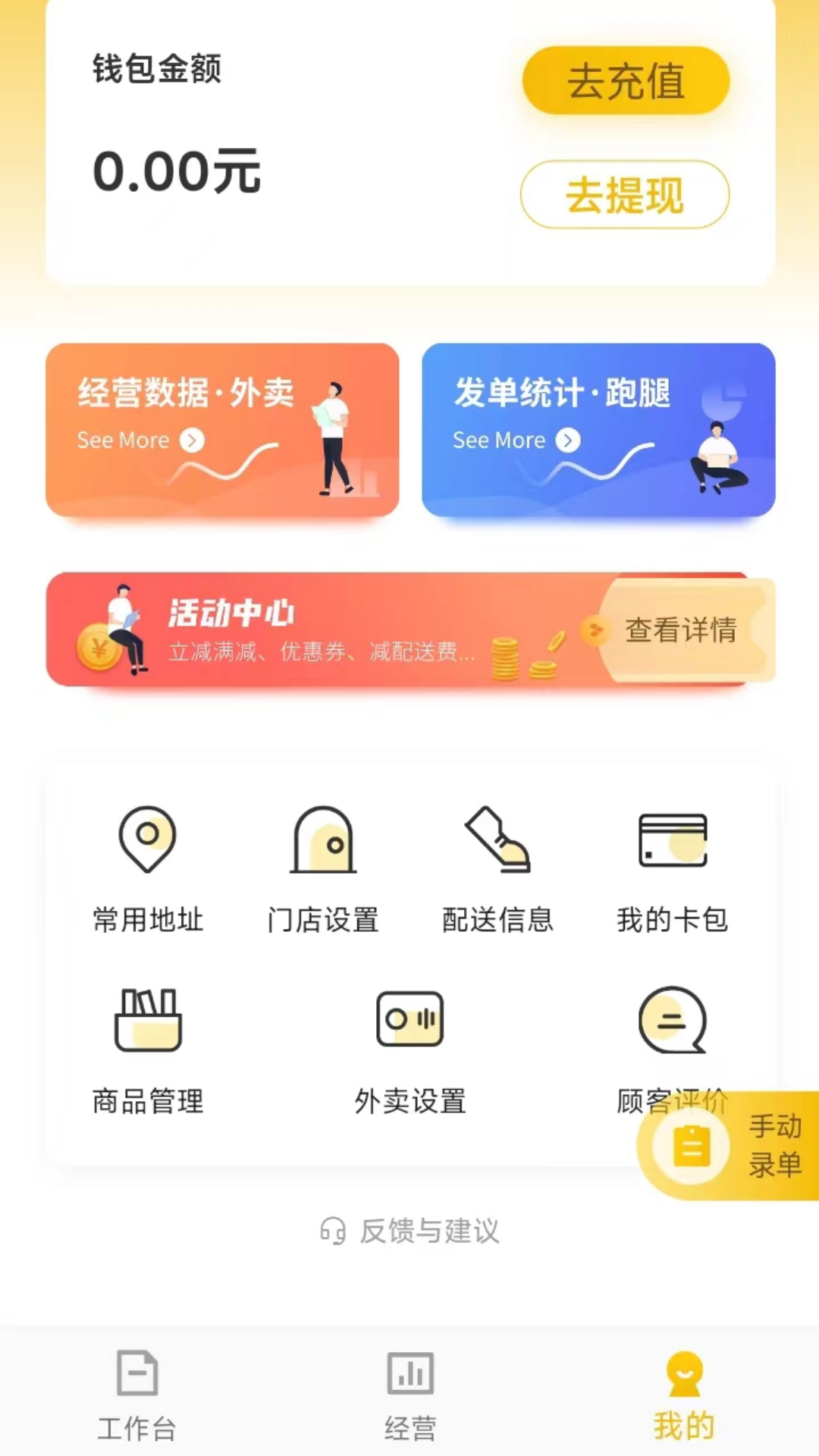Viewport: 819px width, 1456px height.
Task: Open 门店设置
Action: click(x=323, y=869)
